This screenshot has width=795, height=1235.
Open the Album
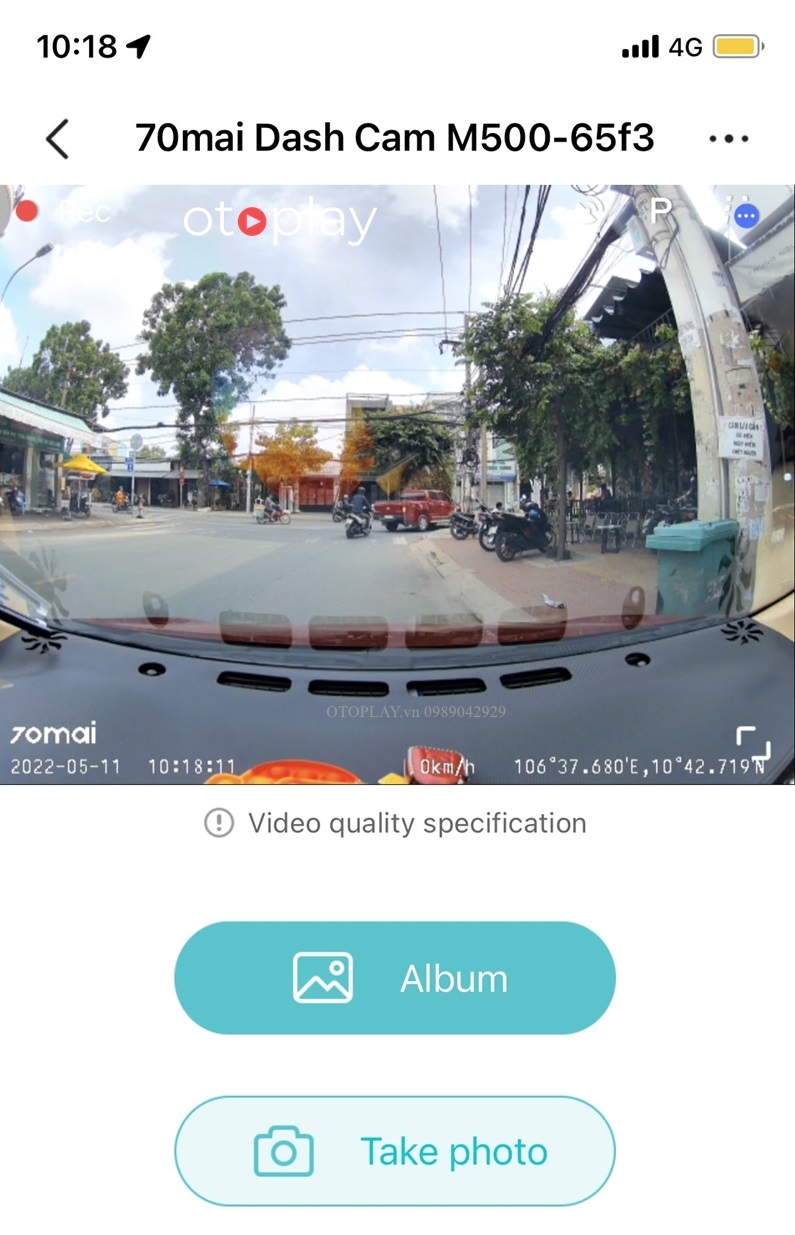tap(395, 978)
